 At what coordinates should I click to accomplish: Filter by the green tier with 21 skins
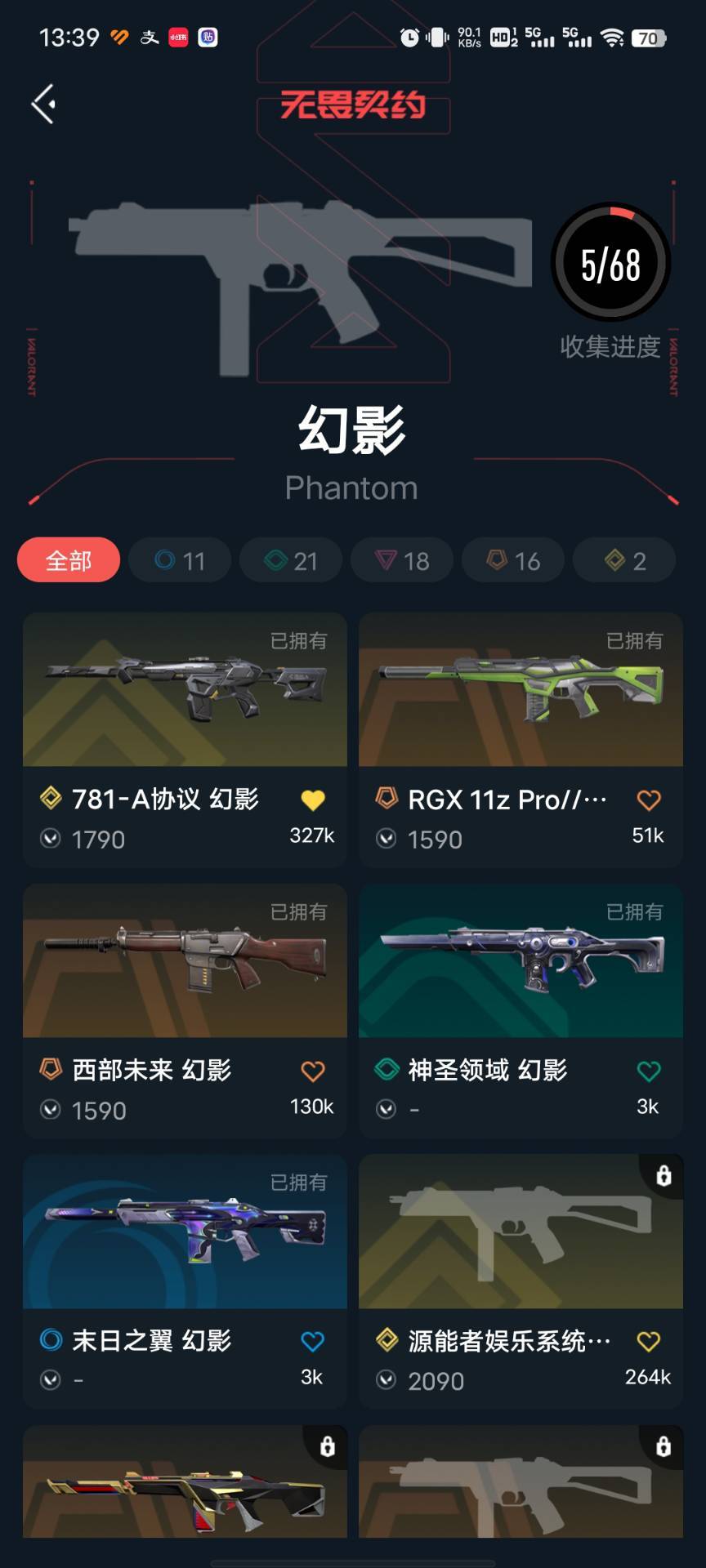point(291,560)
